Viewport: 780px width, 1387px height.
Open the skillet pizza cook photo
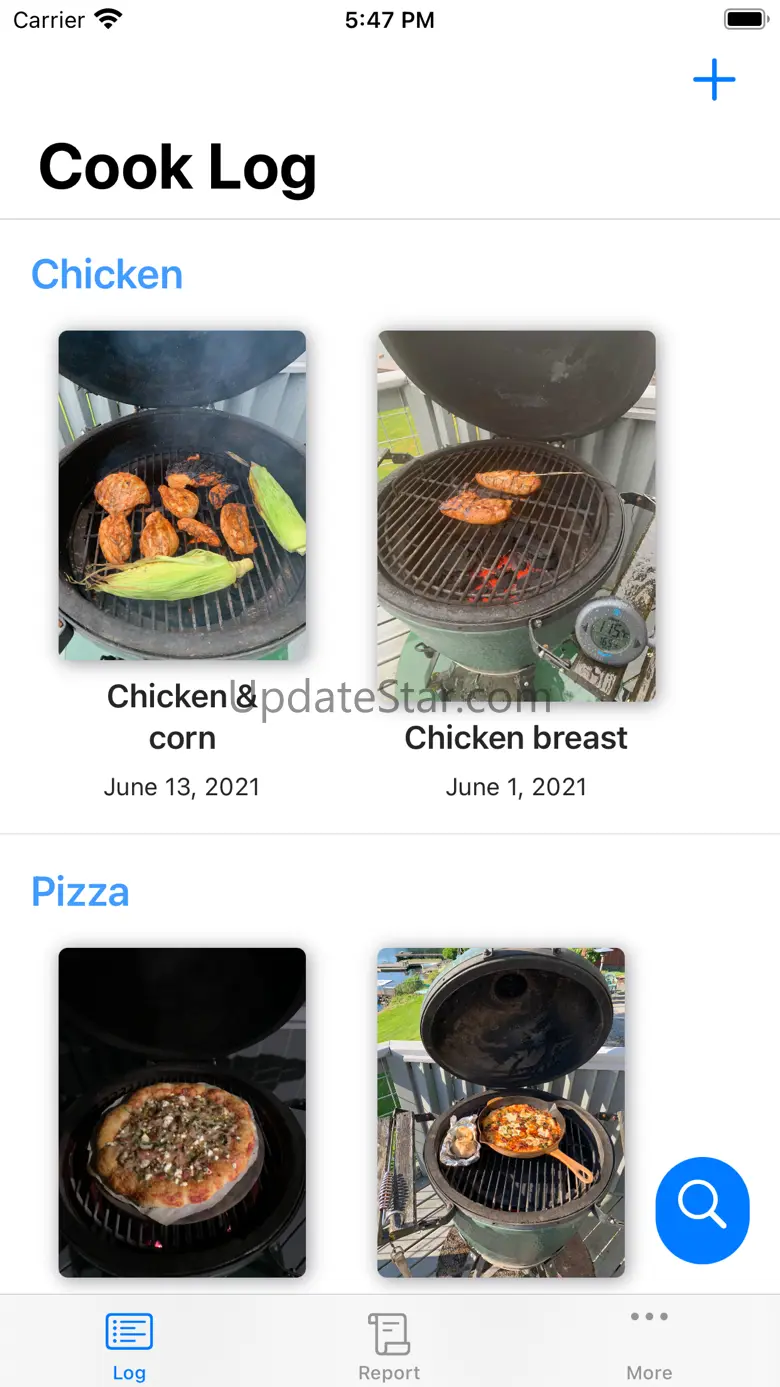click(x=501, y=1112)
